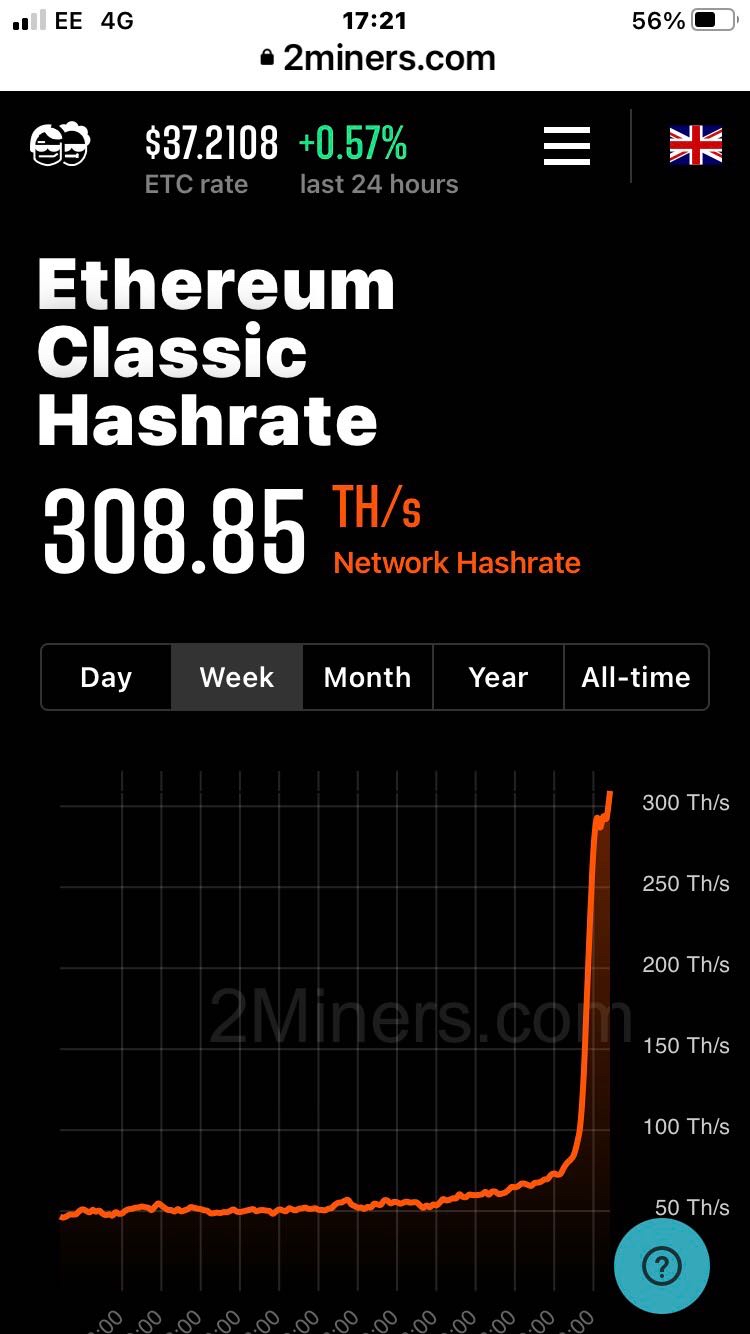
Task: Switch to the Year range
Action: pyautogui.click(x=498, y=677)
